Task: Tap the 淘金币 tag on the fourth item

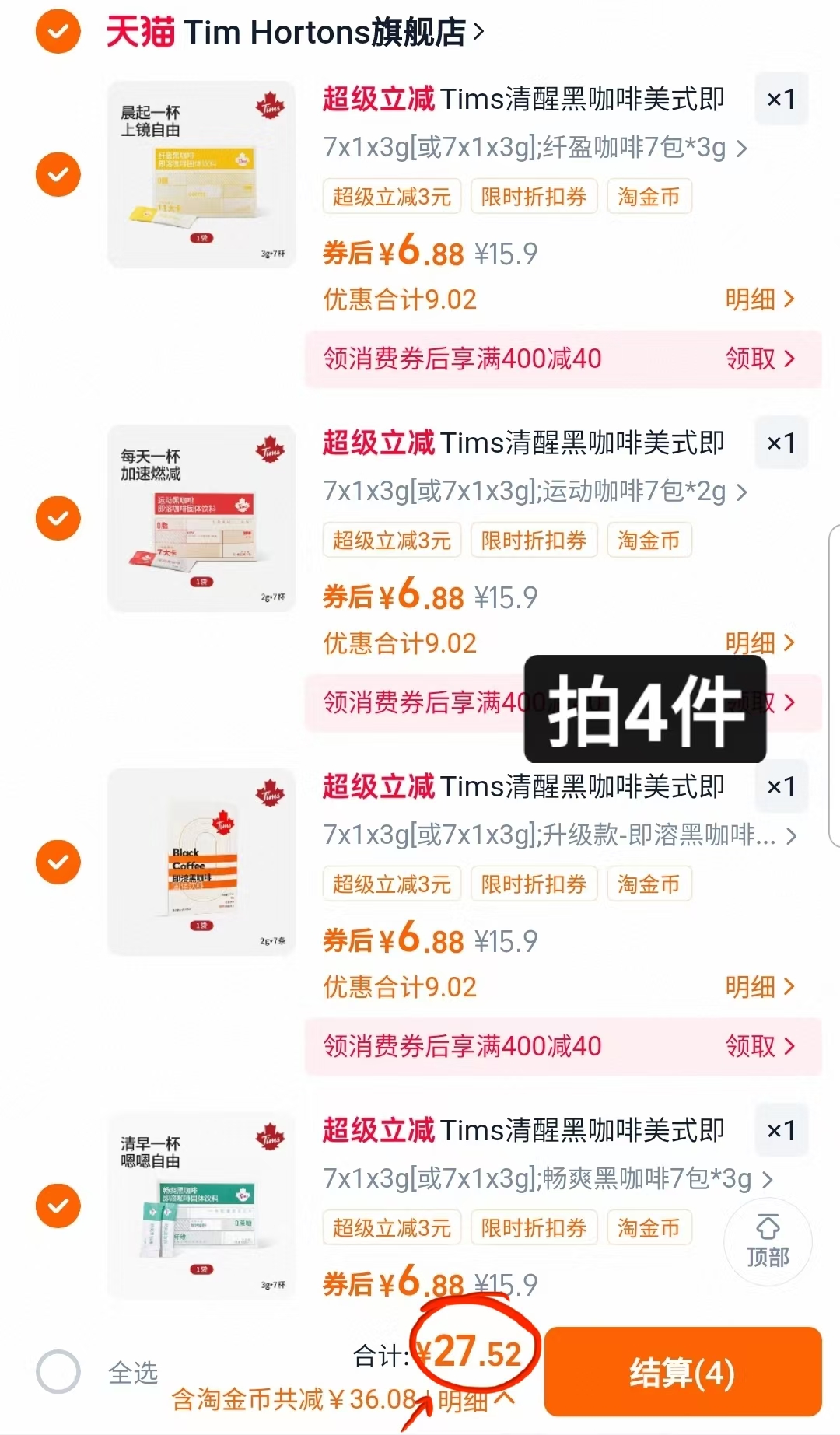Action: pyautogui.click(x=649, y=1227)
